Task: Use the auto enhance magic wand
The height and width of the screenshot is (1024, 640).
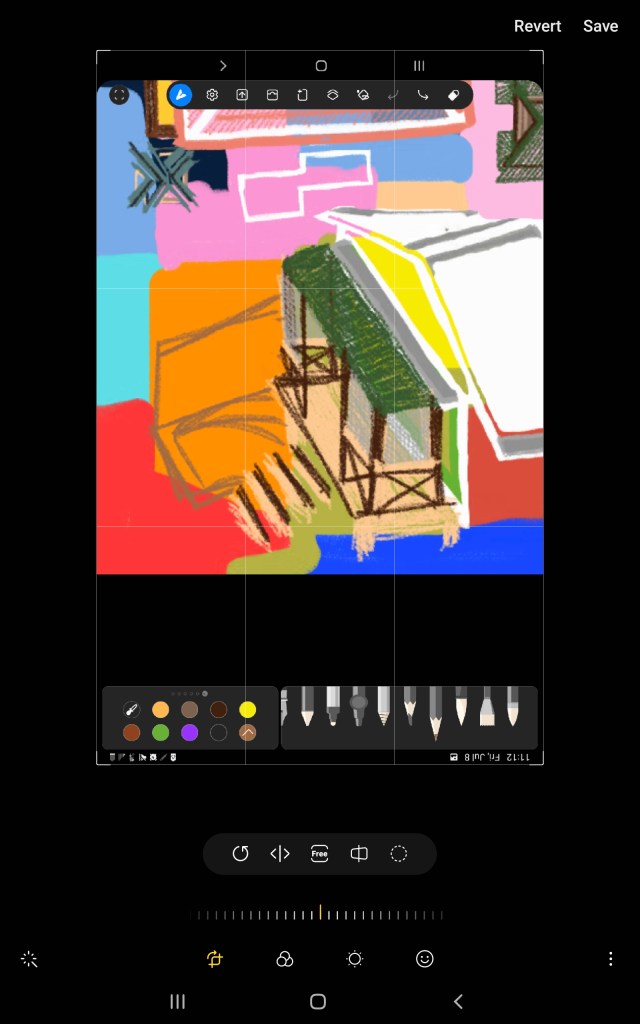Action: pyautogui.click(x=29, y=959)
